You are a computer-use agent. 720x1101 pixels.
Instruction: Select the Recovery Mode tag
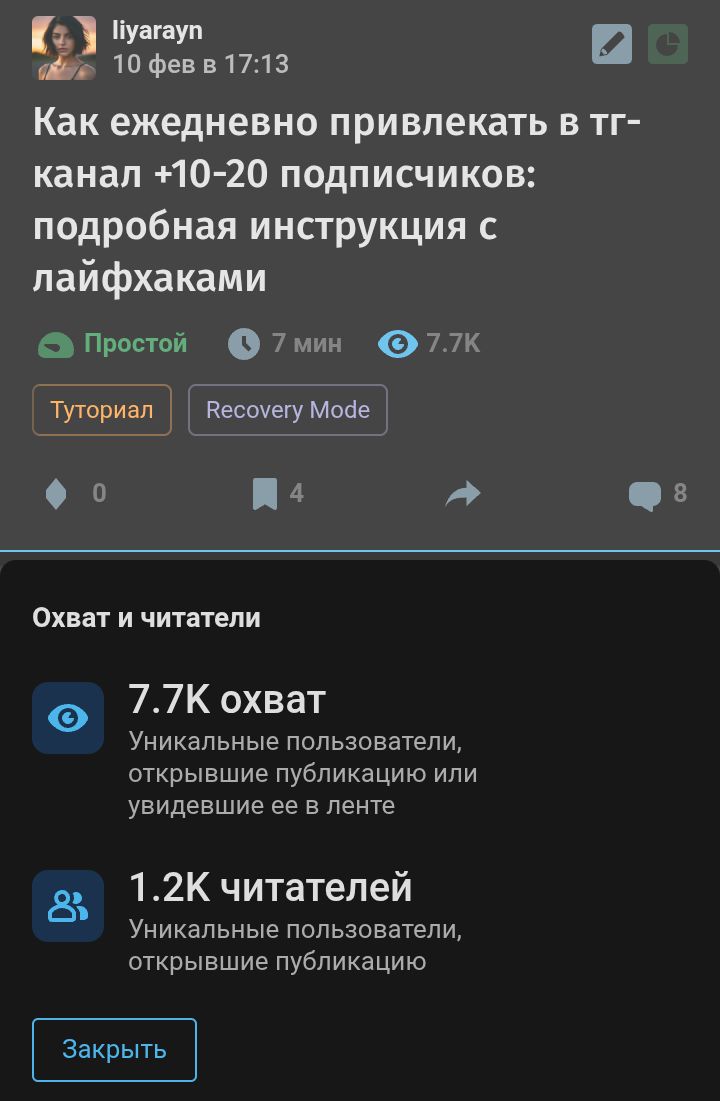(287, 410)
